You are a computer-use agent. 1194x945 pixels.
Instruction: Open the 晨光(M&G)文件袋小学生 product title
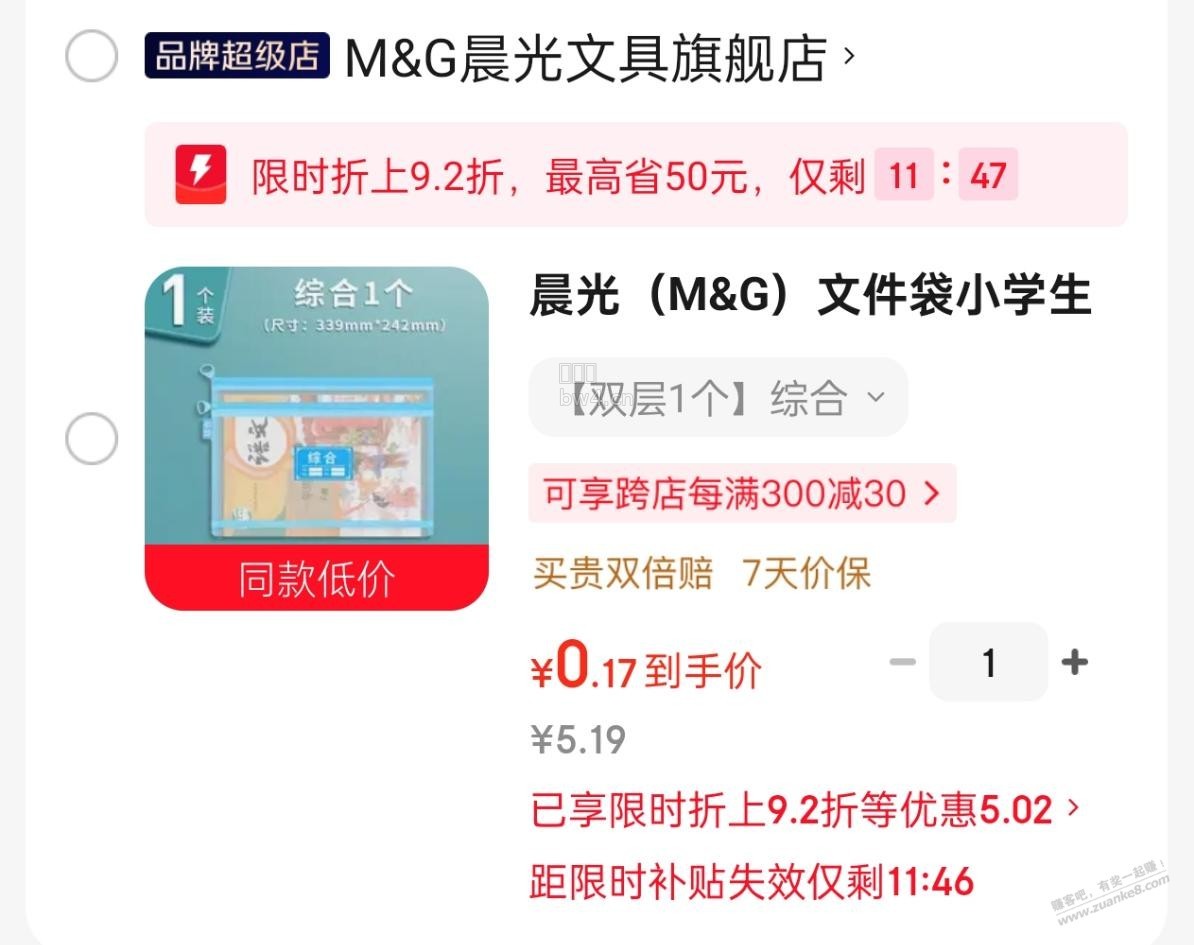(x=810, y=295)
